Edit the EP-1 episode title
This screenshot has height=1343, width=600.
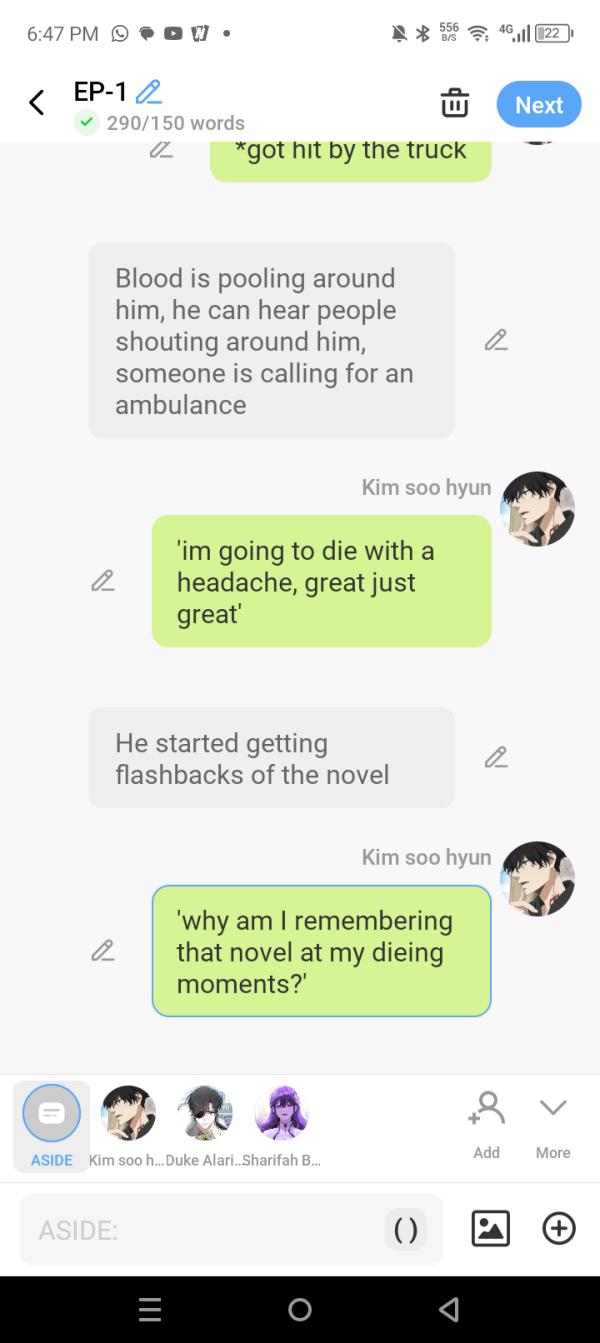coord(148,92)
